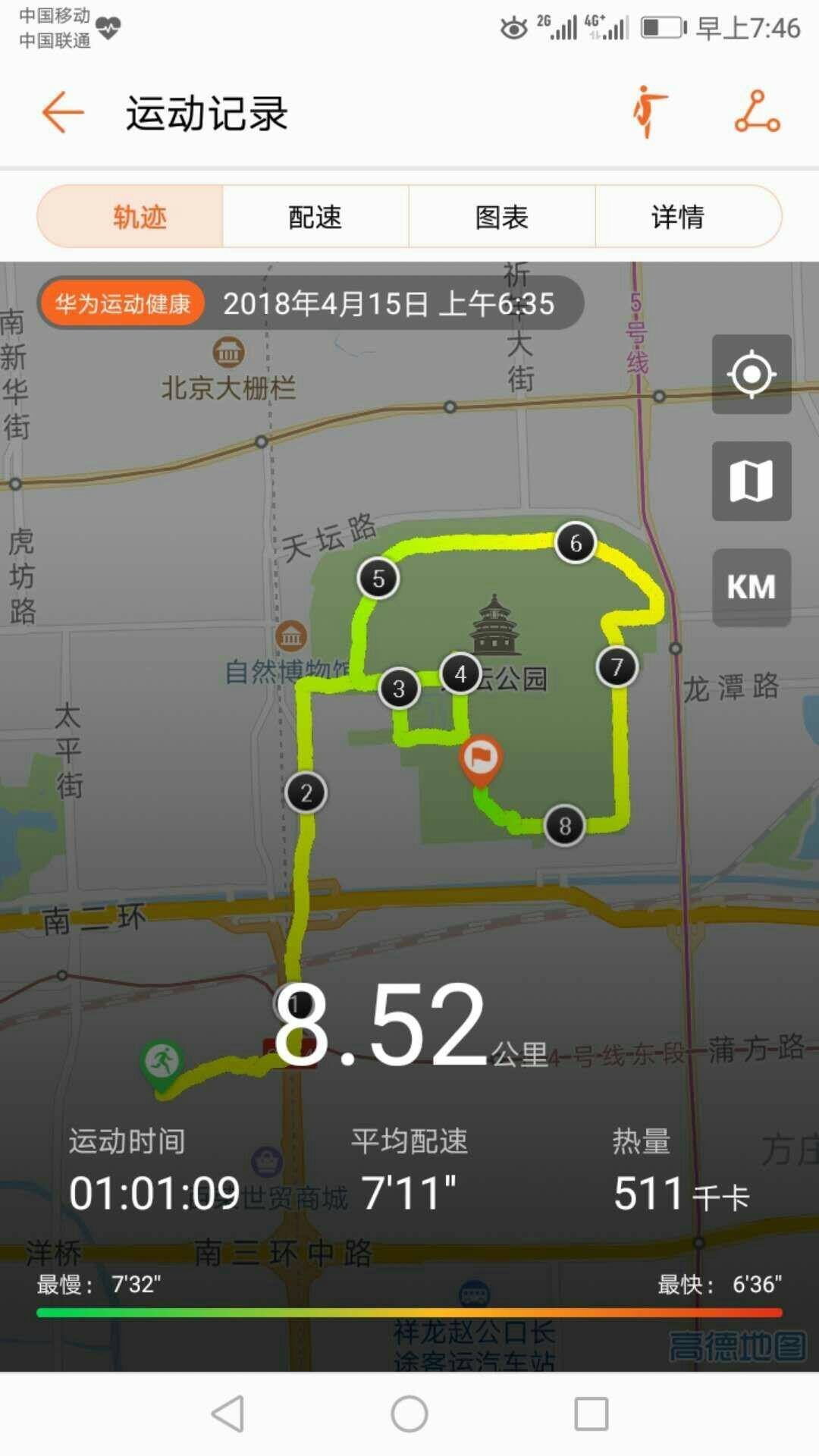The height and width of the screenshot is (1456, 819).
Task: Switch to the 配速 tab
Action: pyautogui.click(x=315, y=217)
